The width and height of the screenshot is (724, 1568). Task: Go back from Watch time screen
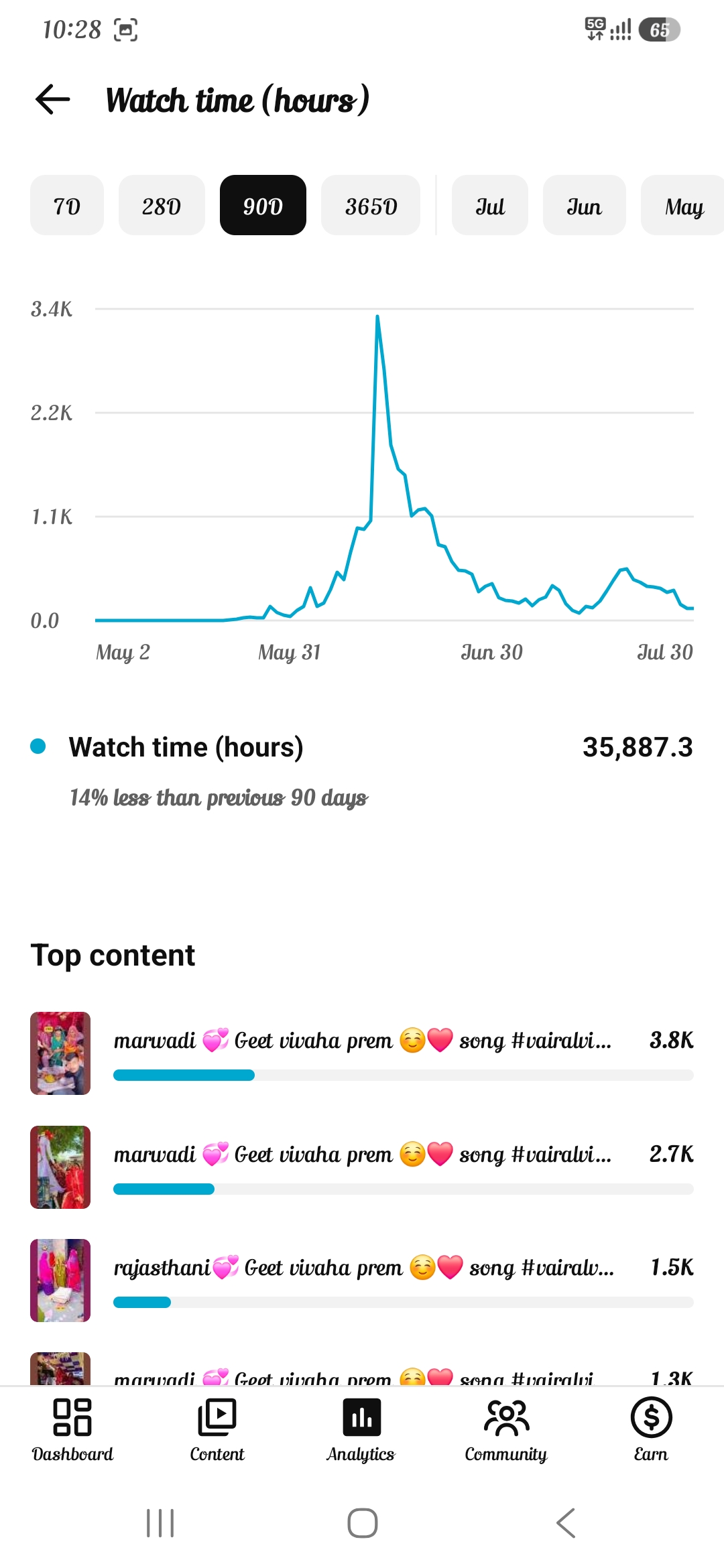pyautogui.click(x=53, y=100)
